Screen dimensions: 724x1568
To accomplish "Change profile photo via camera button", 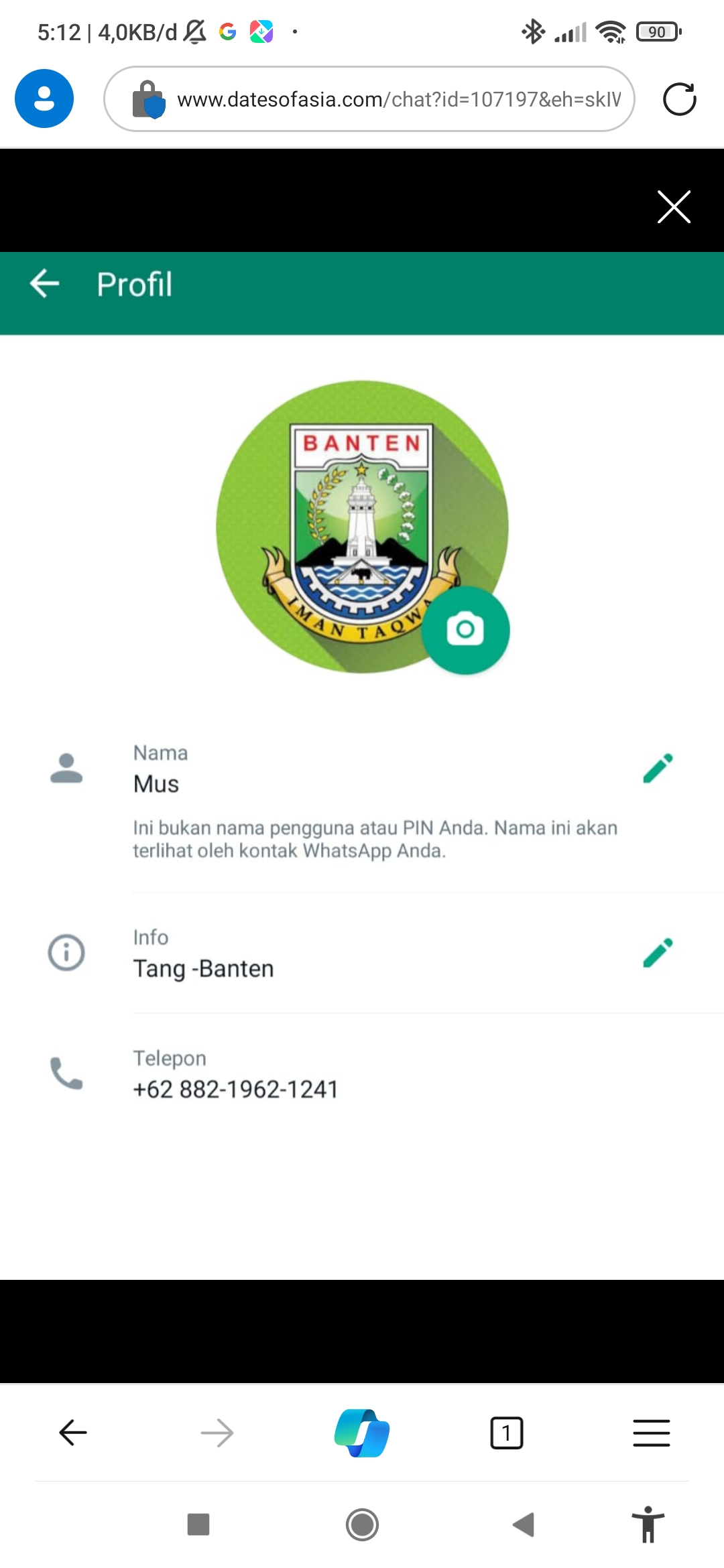I will (465, 630).
